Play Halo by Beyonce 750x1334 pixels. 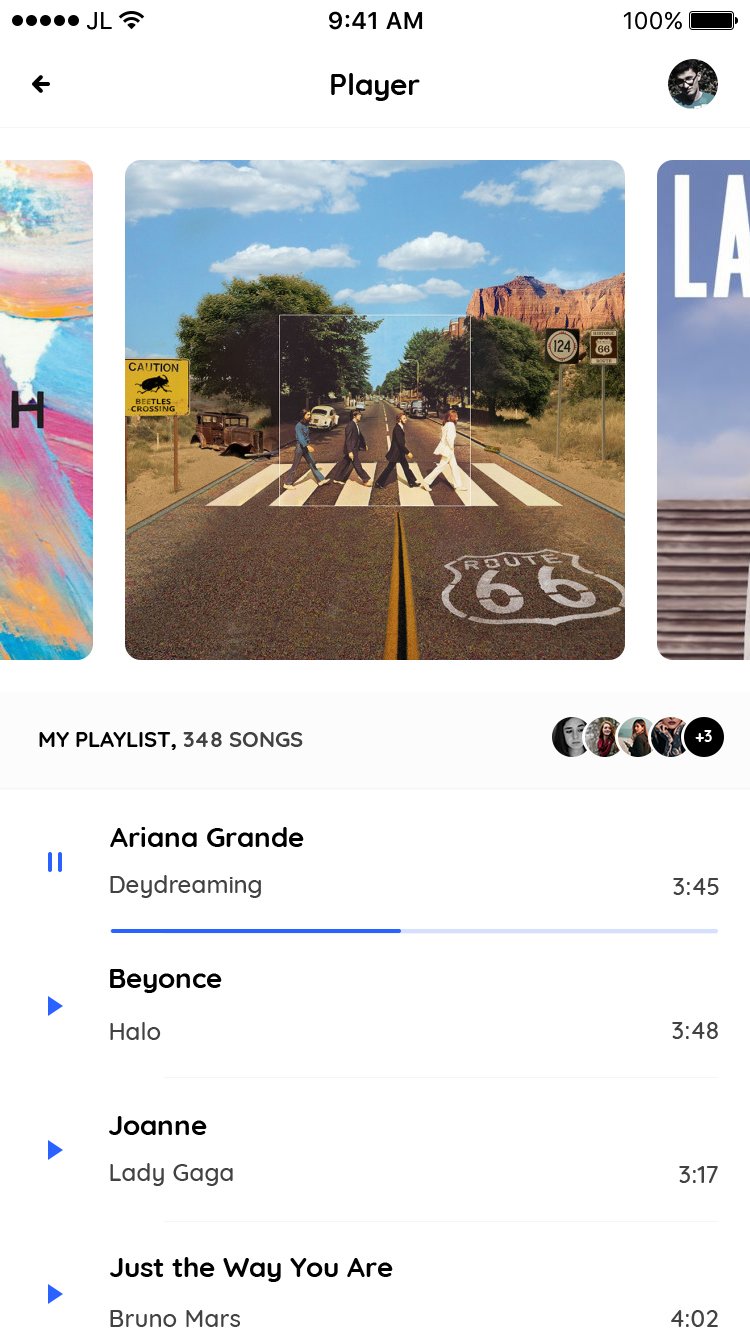55,1006
